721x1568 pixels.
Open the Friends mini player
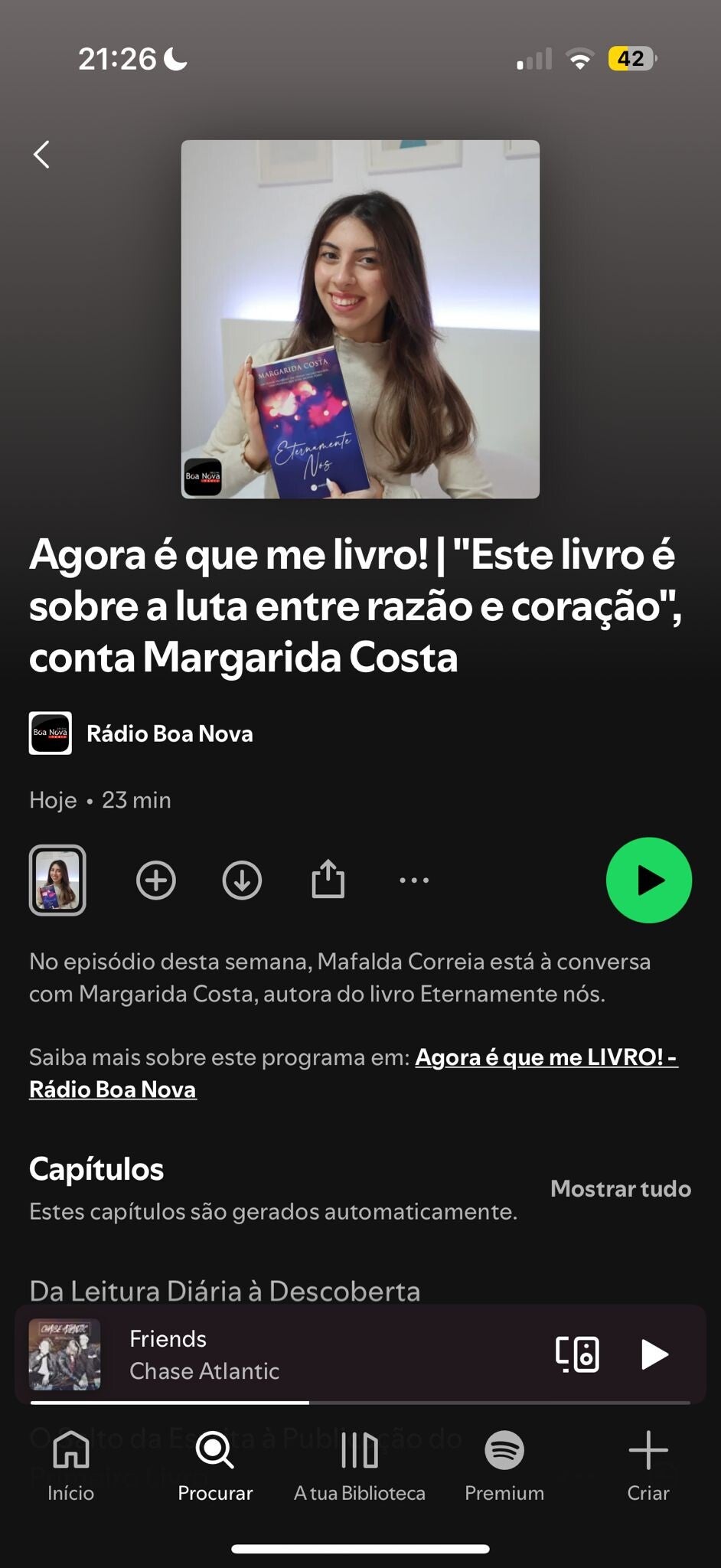pyautogui.click(x=306, y=1354)
